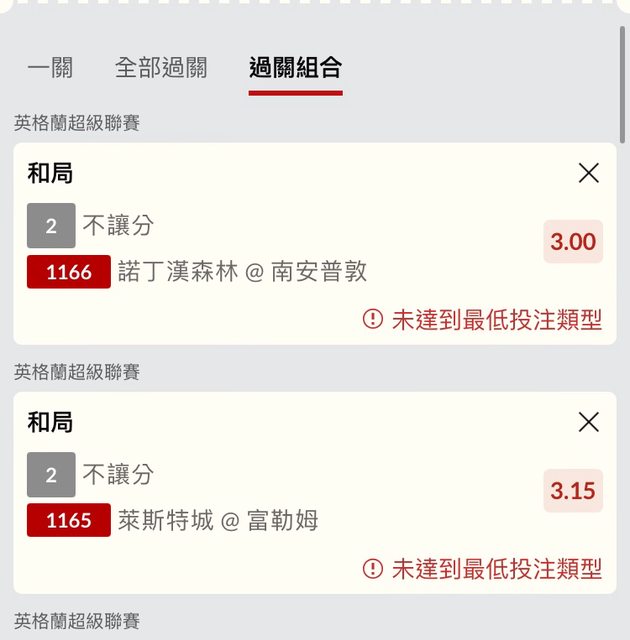Image resolution: width=630 pixels, height=640 pixels.
Task: Remove the 諾丁漢森林 @ 南安普敦 selection
Action: 589,173
